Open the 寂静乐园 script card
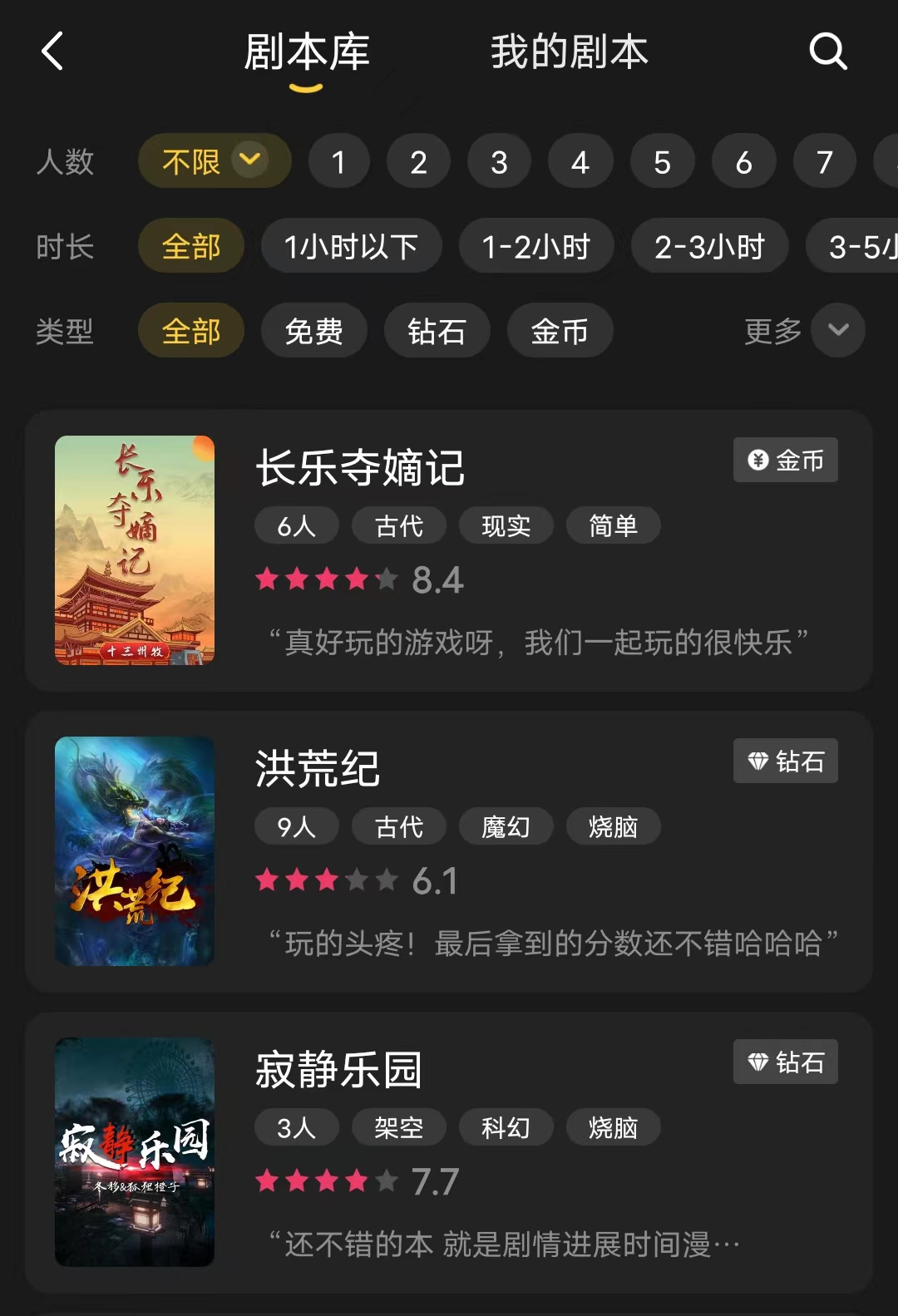 tap(449, 1152)
